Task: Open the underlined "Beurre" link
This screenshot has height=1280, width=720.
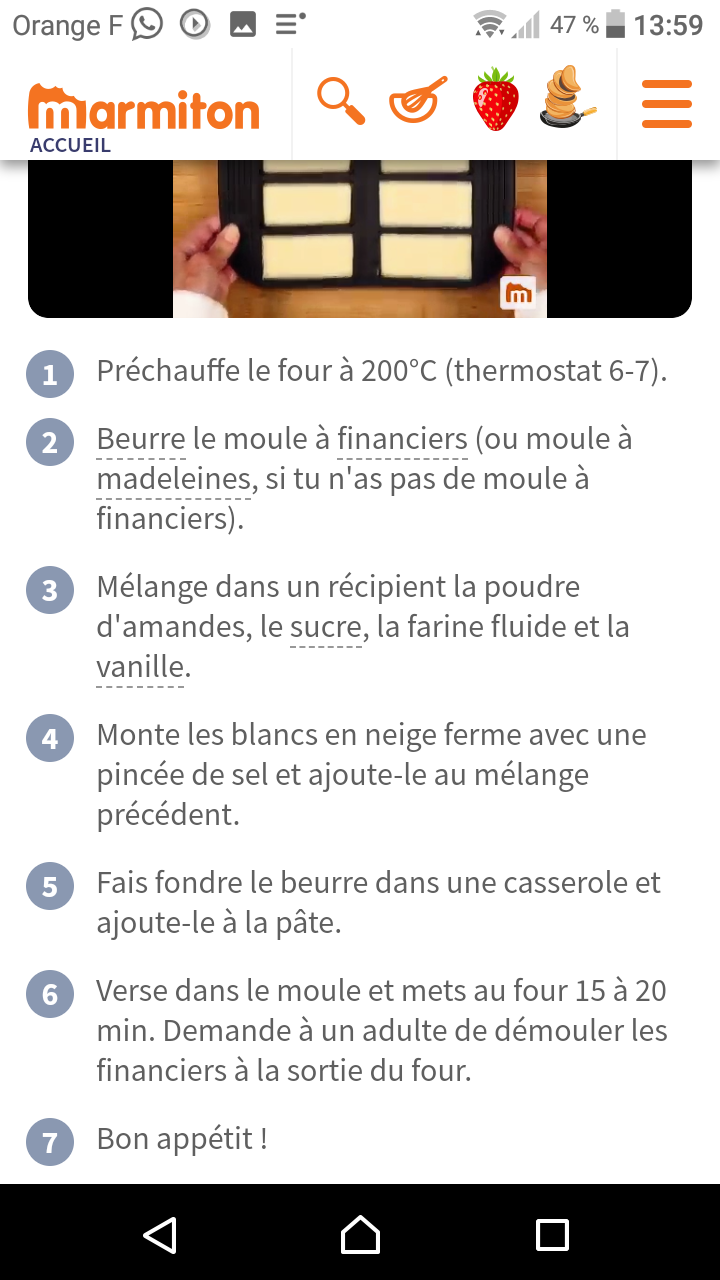Action: pos(141,439)
